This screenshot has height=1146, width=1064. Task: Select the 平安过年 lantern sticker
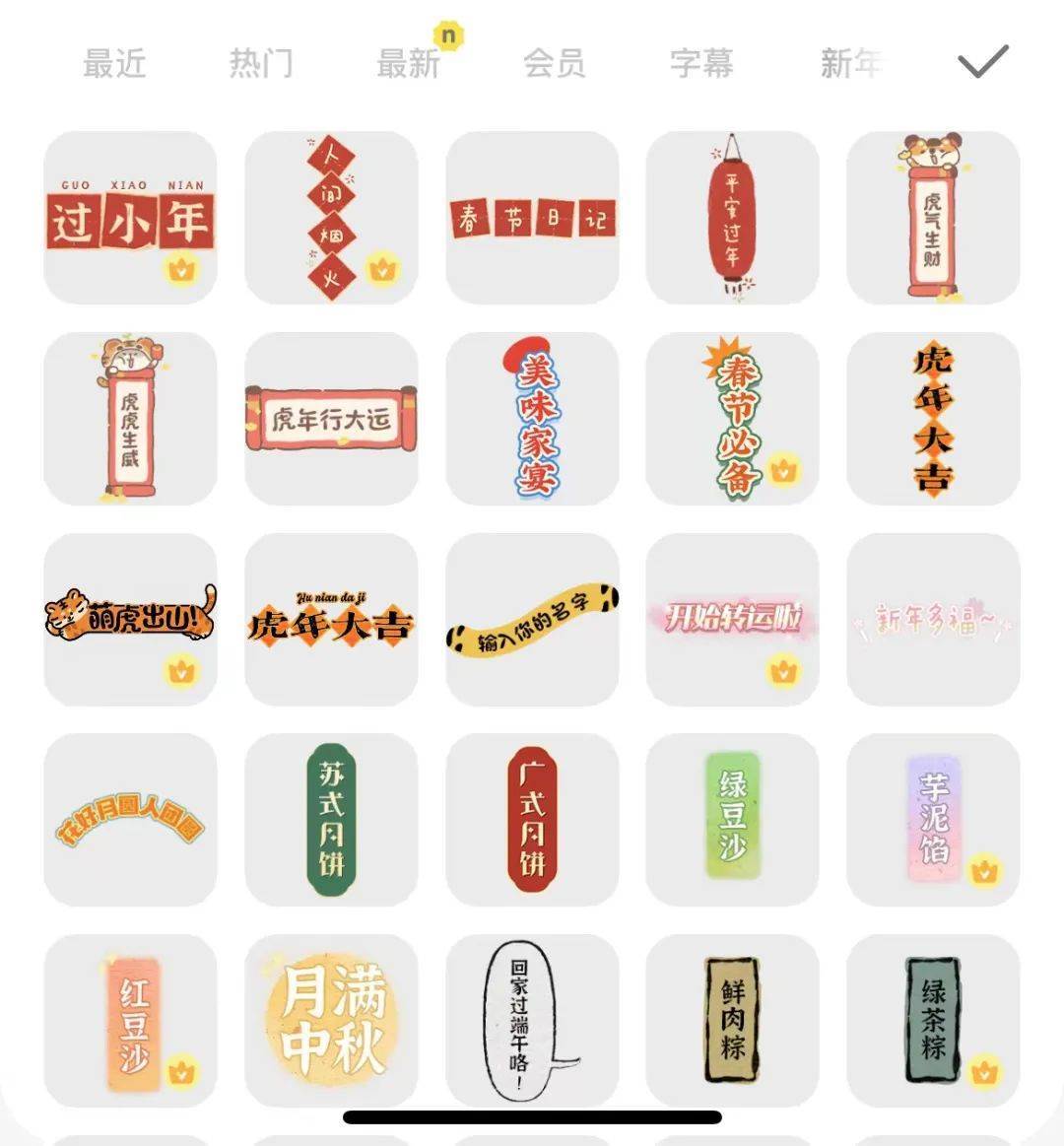point(732,218)
